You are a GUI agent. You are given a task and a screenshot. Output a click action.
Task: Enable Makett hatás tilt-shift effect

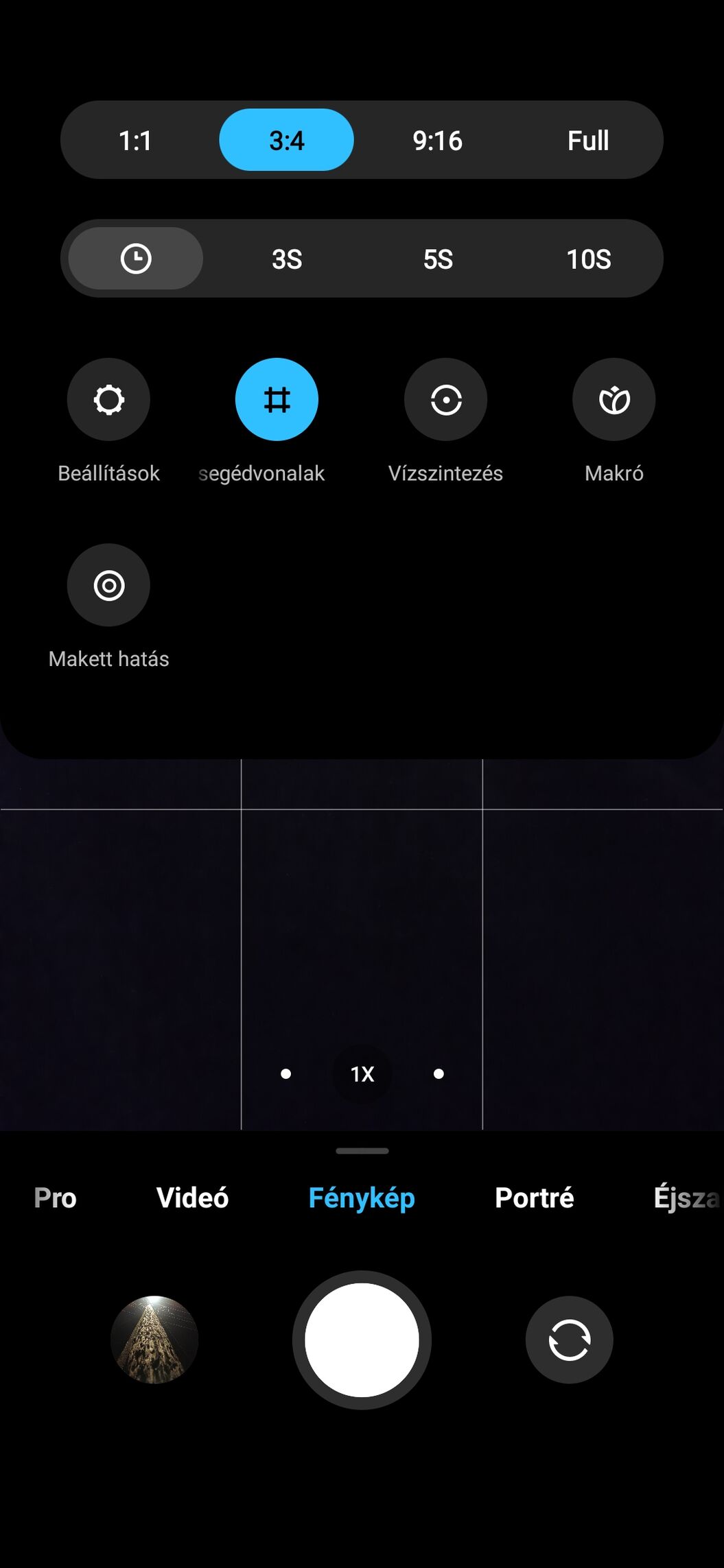click(x=108, y=585)
